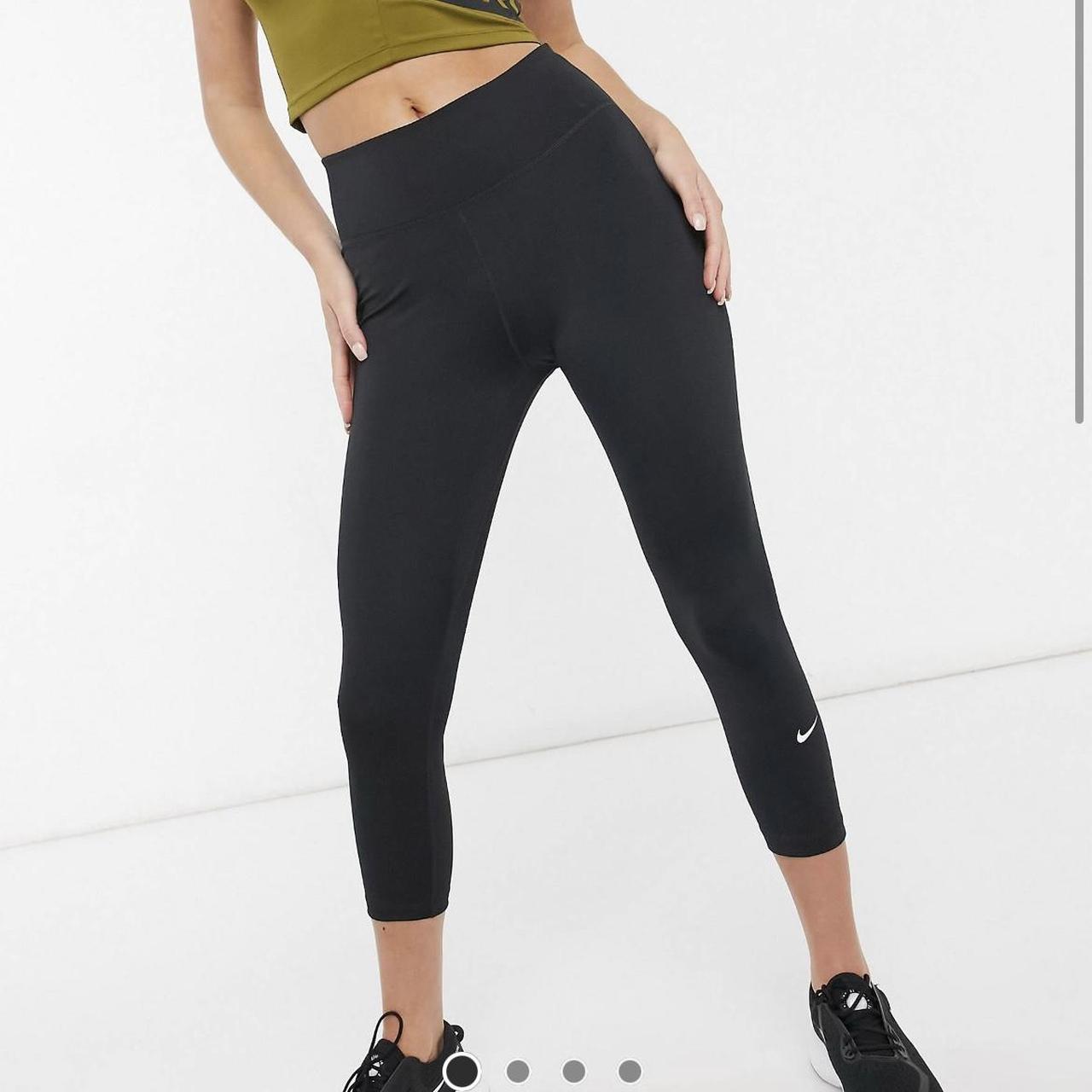This screenshot has height=1092, width=1092.
Task: Go to the fourth carousel dot
Action: point(630,1071)
